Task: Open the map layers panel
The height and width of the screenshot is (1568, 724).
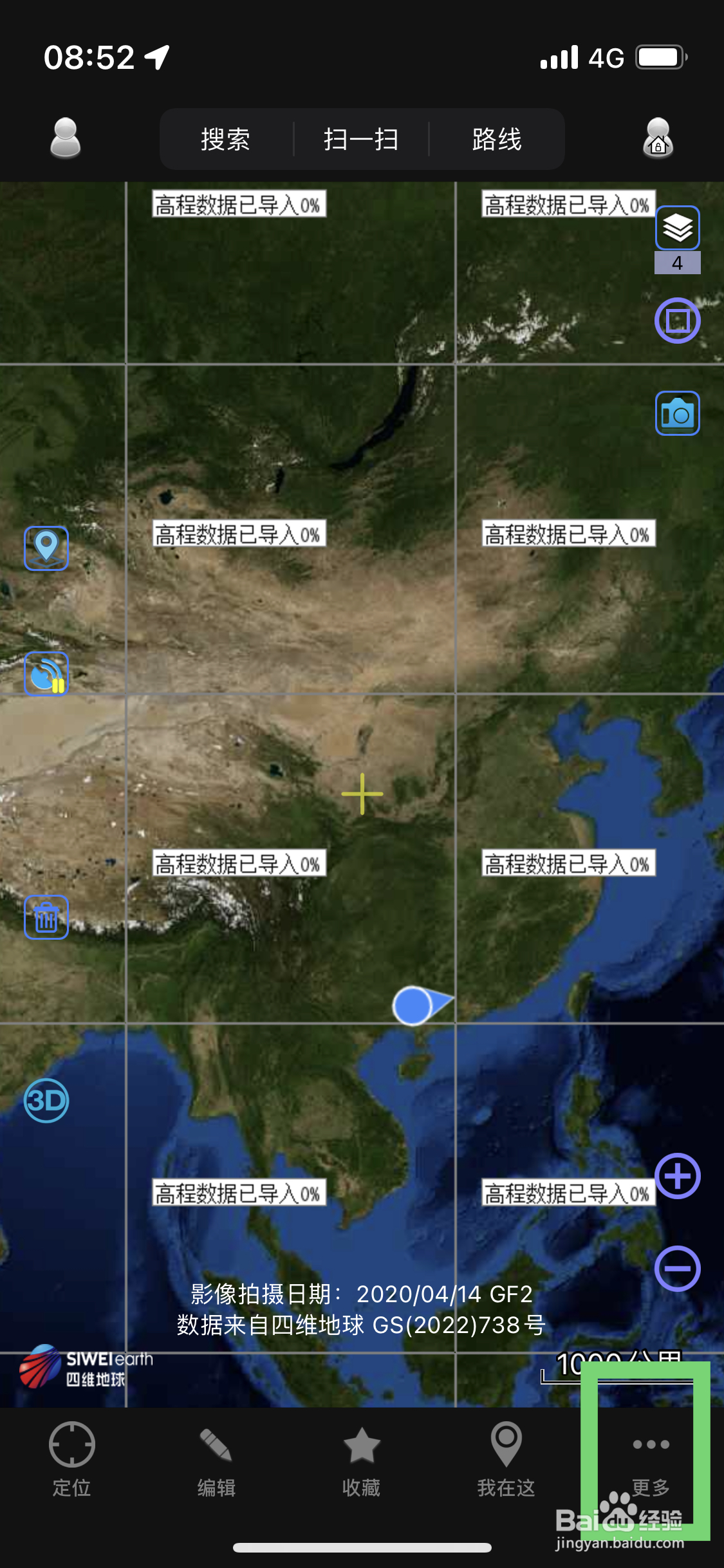Action: click(x=676, y=228)
